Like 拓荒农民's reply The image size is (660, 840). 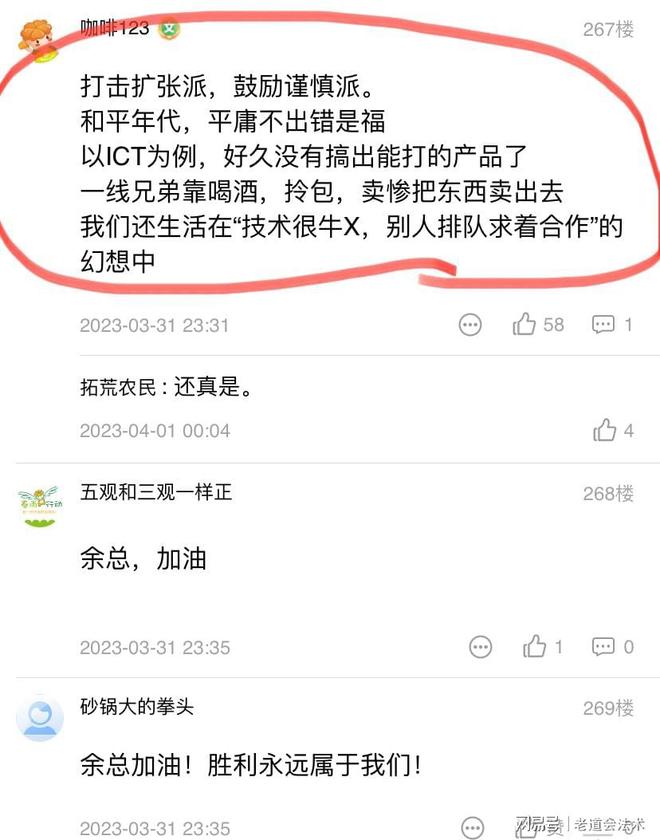click(605, 431)
